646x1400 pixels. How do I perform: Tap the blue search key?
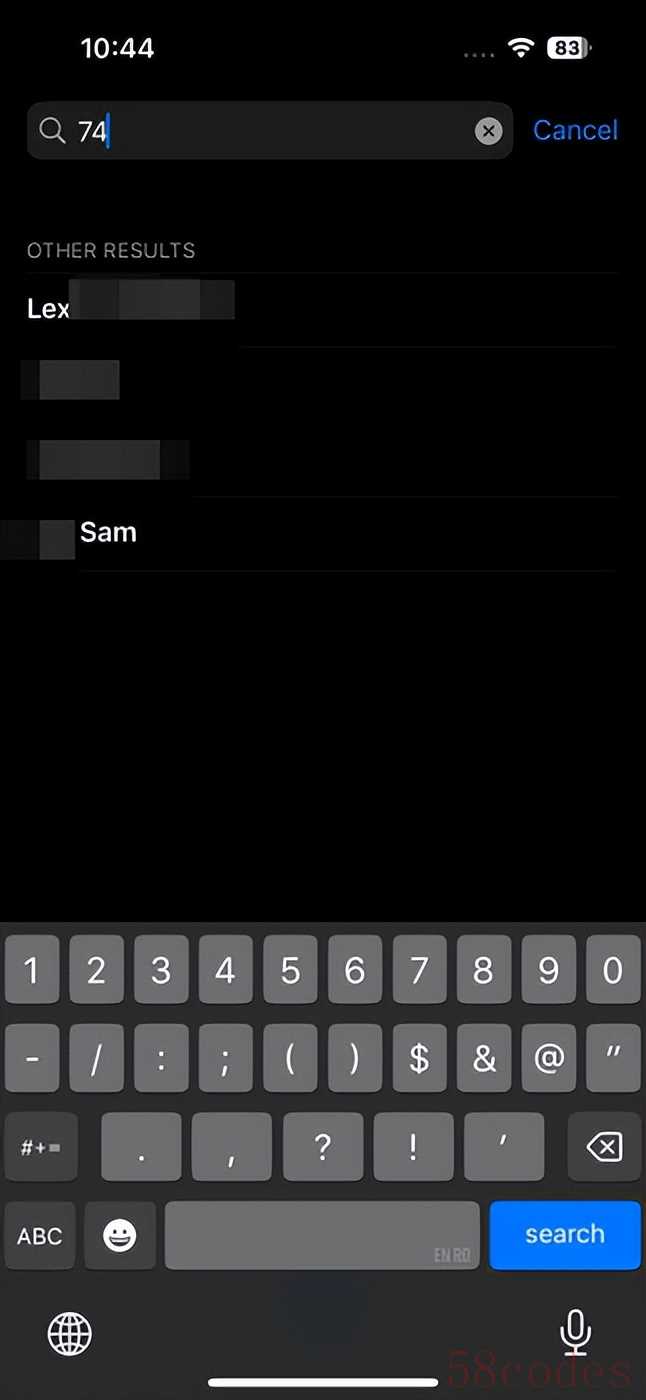click(x=565, y=1235)
